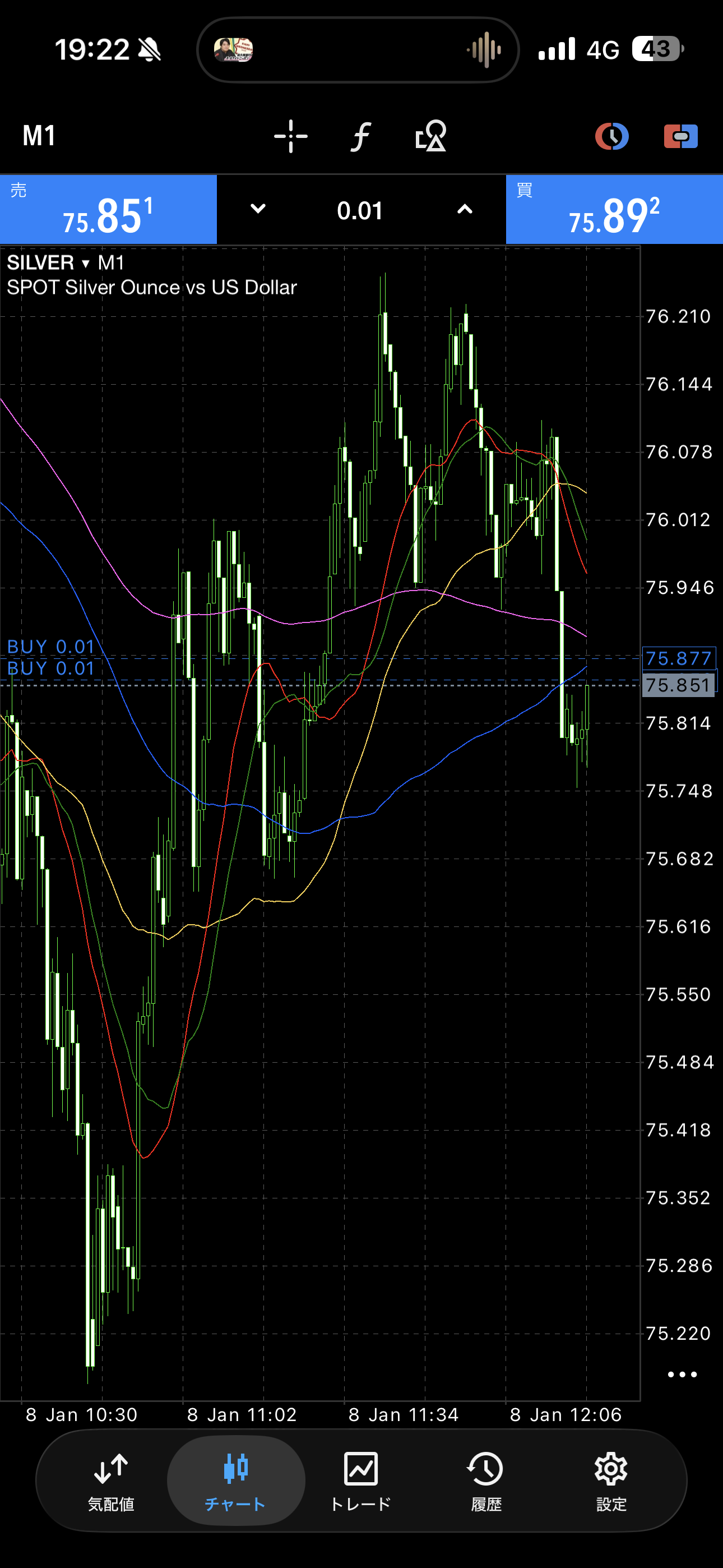The image size is (723, 1568).
Task: Open the M1 timeframe selector
Action: coord(39,136)
